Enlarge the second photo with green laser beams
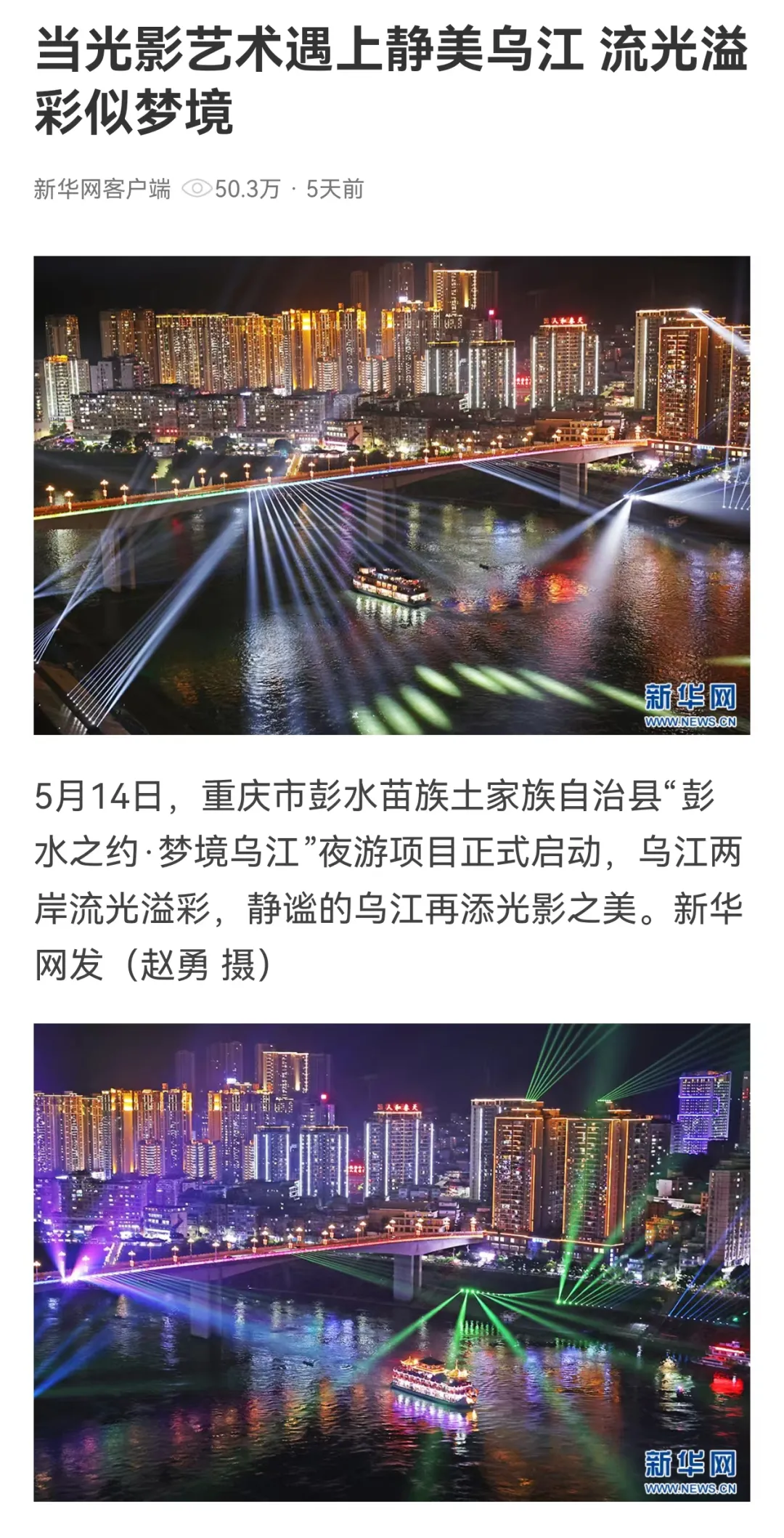This screenshot has height=1538, width=784. coord(392,1262)
